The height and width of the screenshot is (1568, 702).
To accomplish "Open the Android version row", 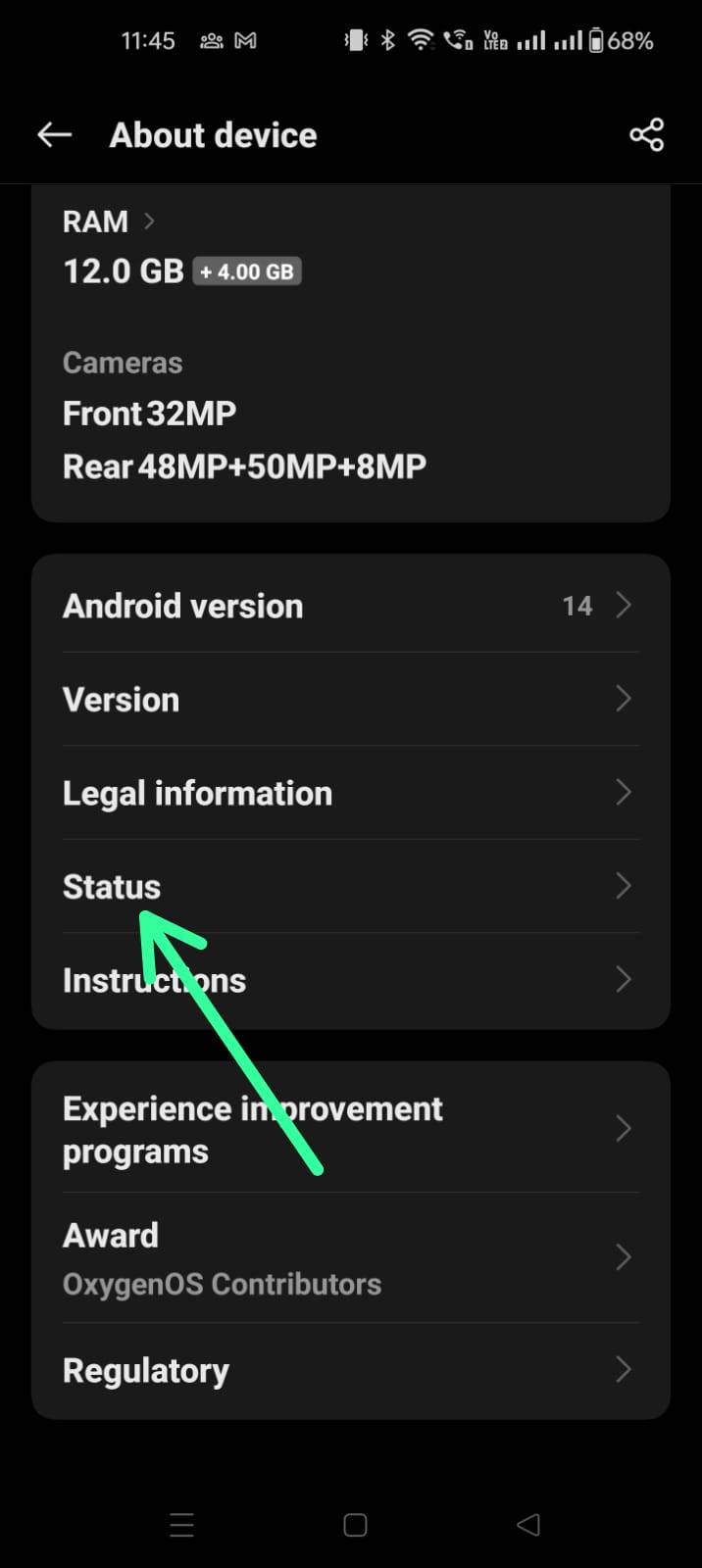I will click(x=350, y=606).
